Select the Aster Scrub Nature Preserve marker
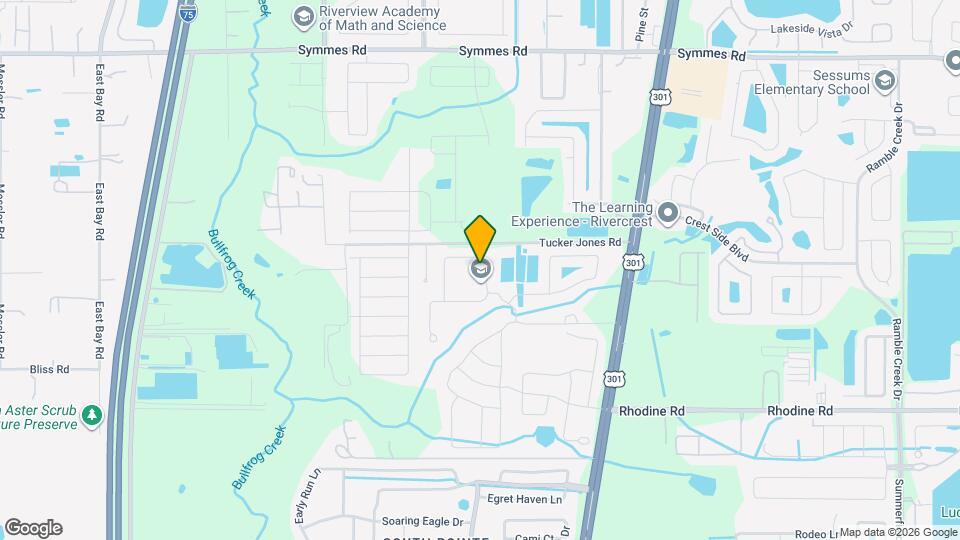The height and width of the screenshot is (540, 960). [x=92, y=415]
